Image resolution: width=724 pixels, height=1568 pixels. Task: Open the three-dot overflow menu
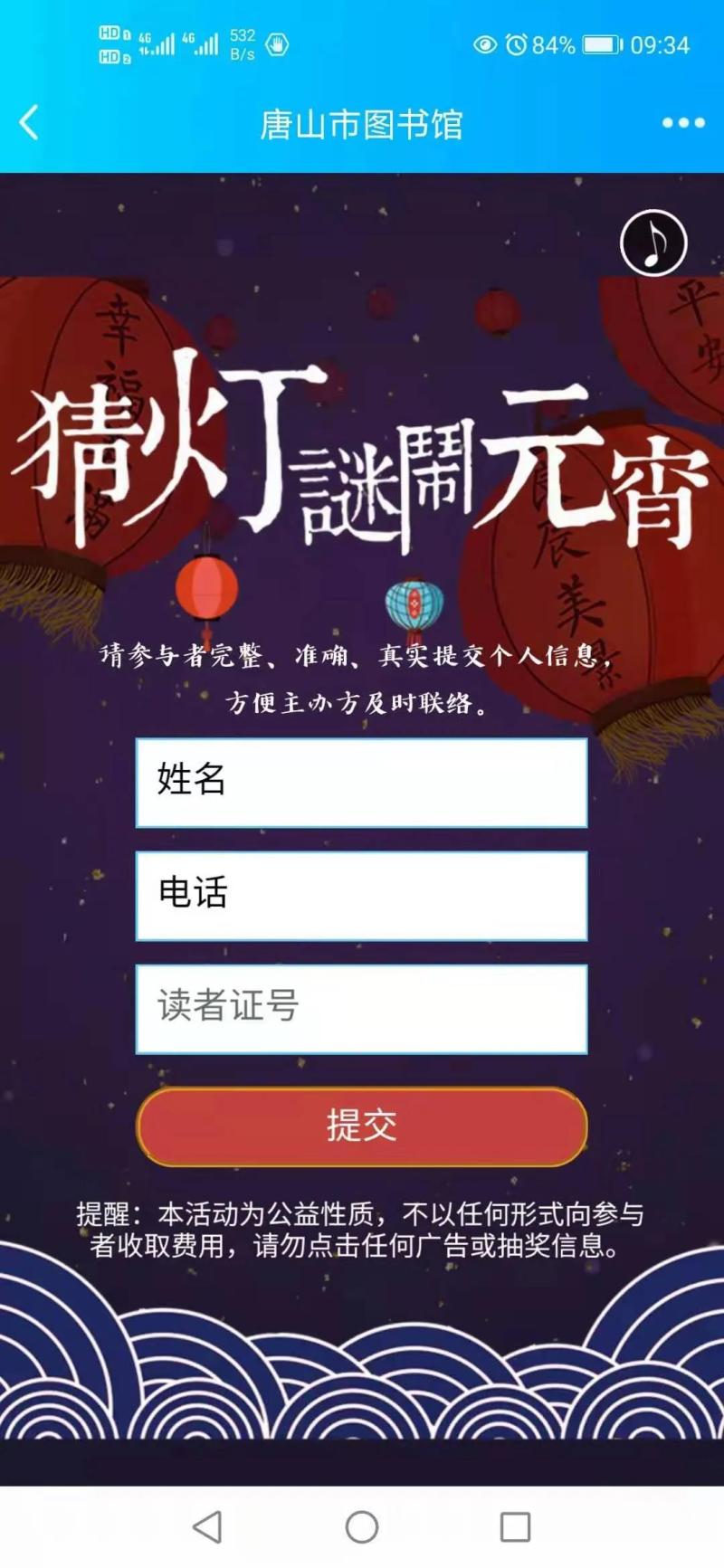(682, 123)
